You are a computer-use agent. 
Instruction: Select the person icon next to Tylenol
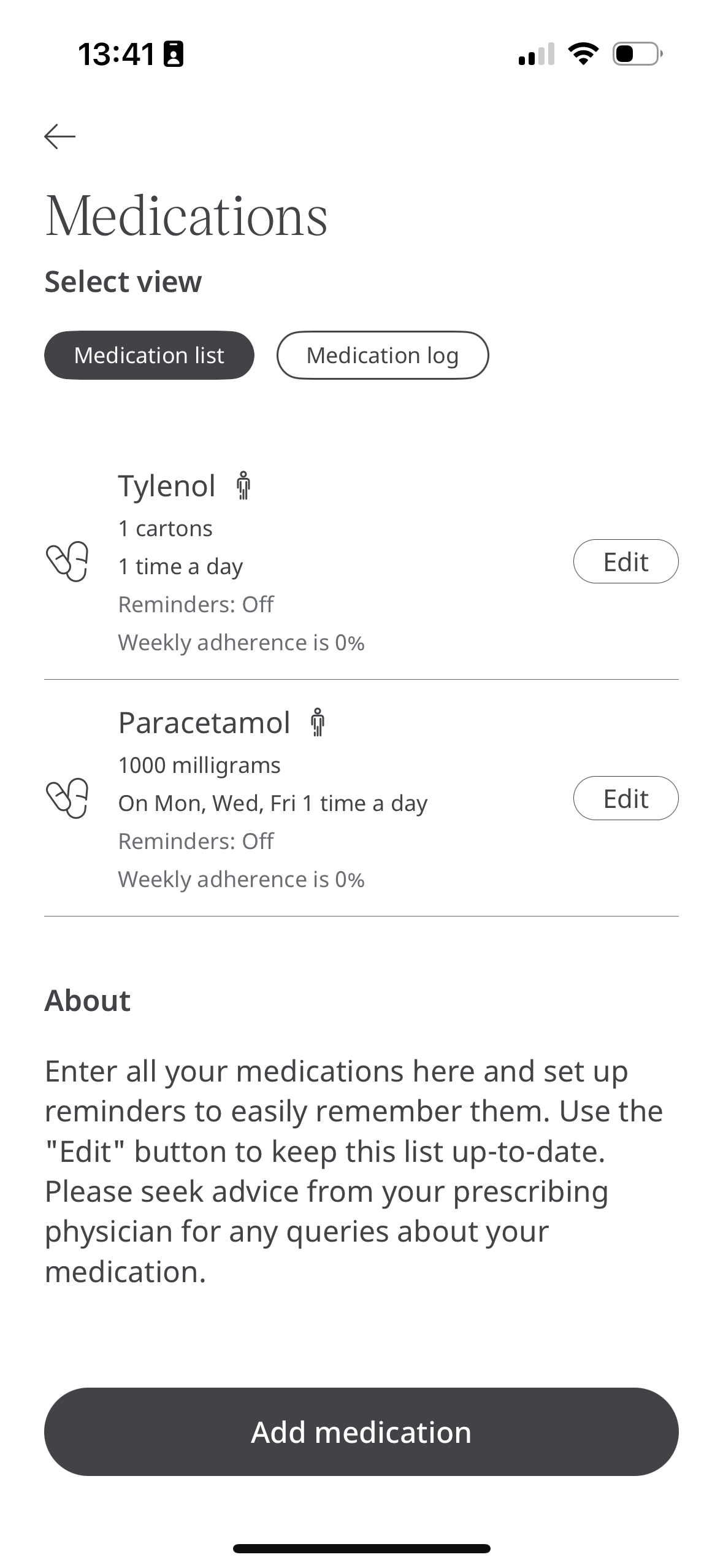coord(242,485)
